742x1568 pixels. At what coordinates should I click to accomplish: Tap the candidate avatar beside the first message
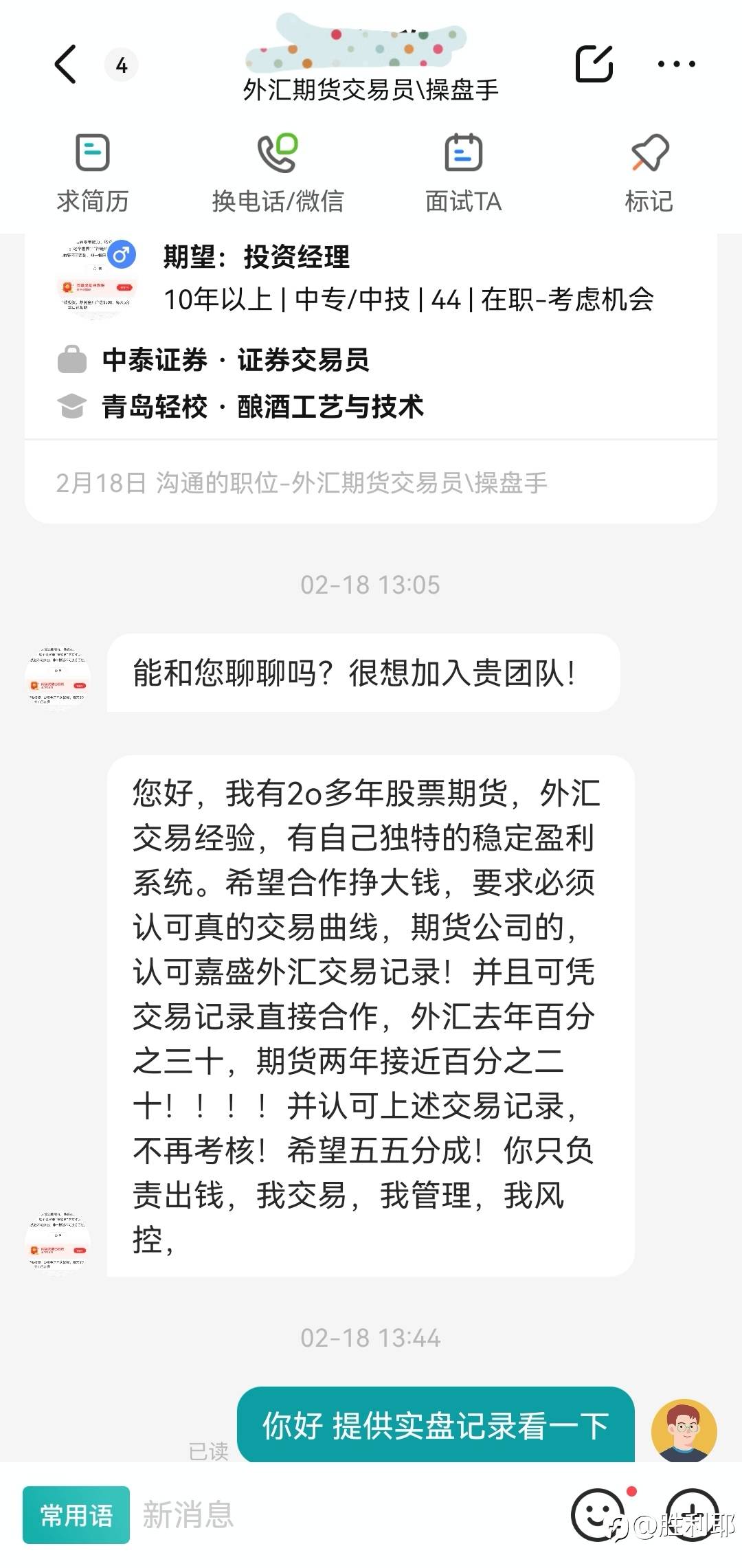[58, 676]
